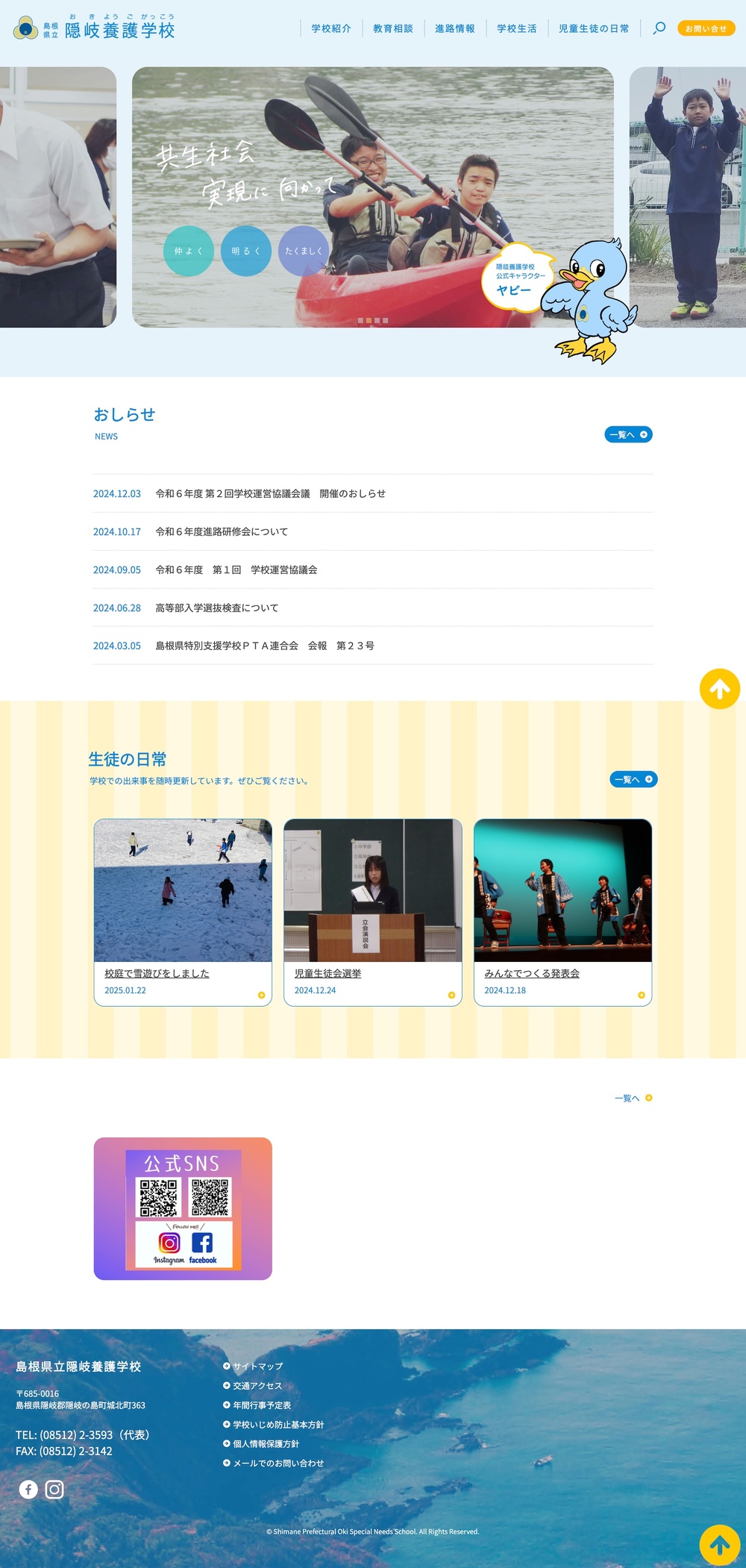Open the 令和6年度進路研修会について notice
The image size is (746, 1568).
tap(222, 531)
